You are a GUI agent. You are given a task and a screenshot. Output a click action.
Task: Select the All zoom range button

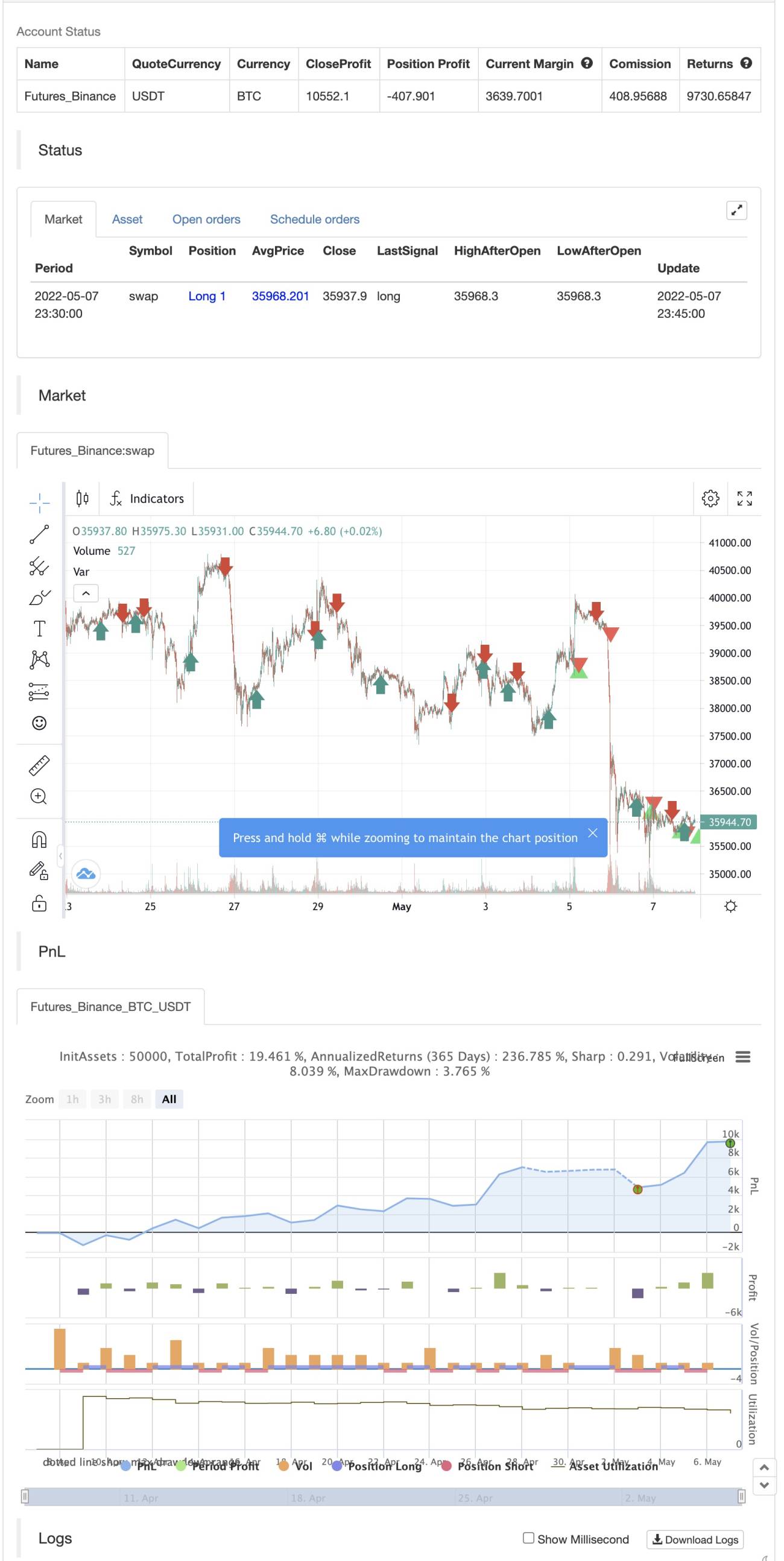169,1098
